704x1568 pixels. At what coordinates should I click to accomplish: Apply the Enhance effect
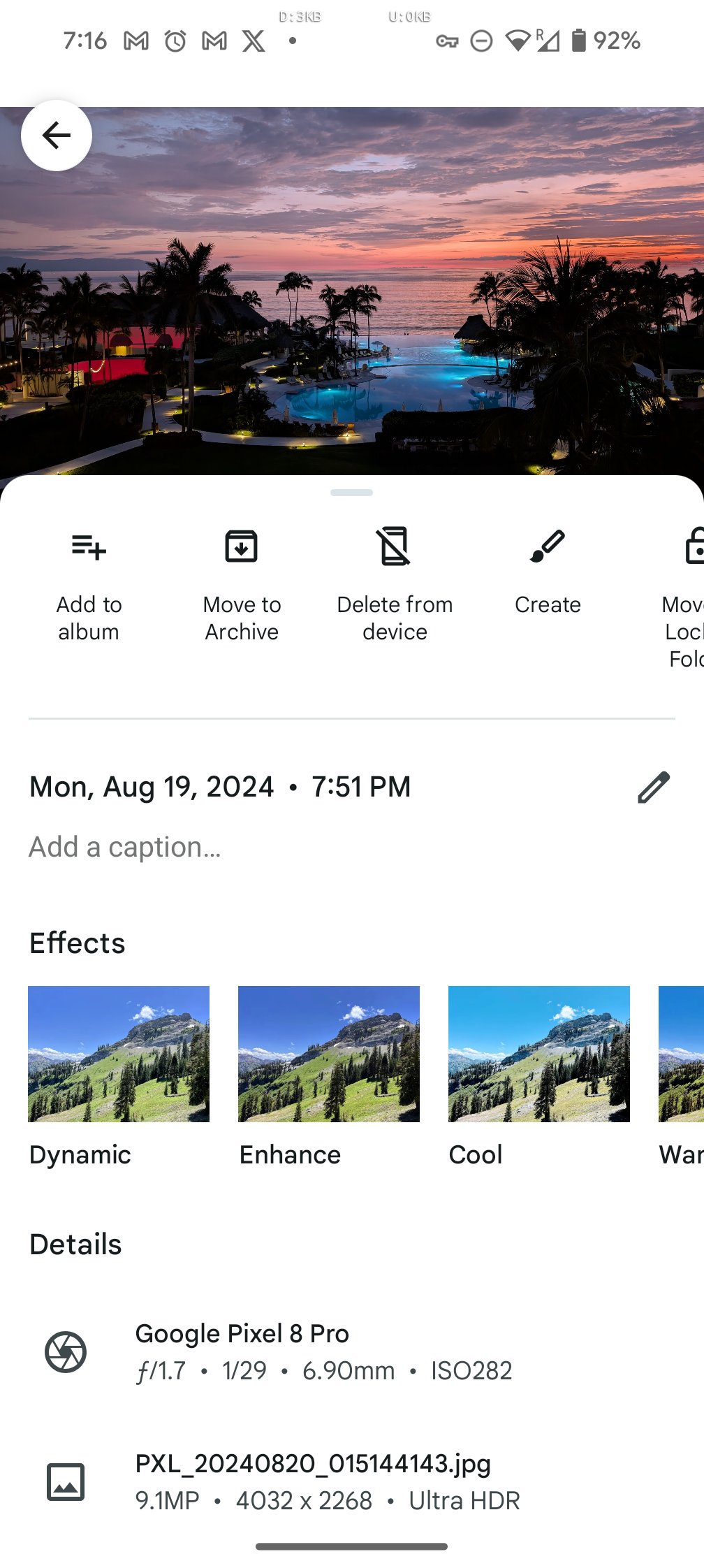tap(329, 1054)
